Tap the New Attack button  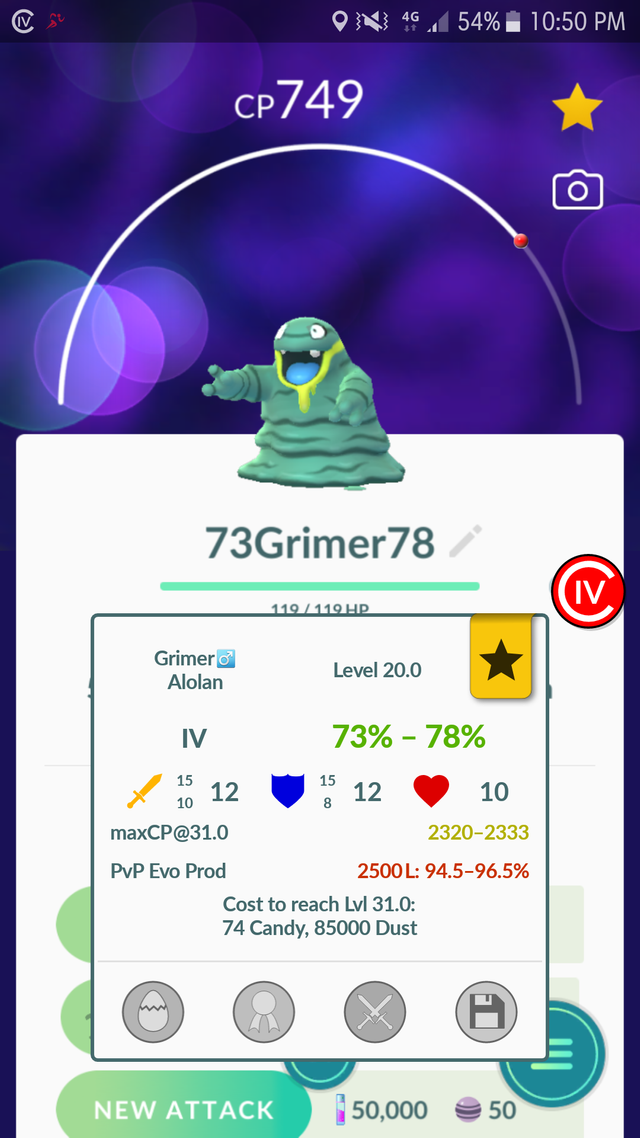click(x=183, y=1108)
